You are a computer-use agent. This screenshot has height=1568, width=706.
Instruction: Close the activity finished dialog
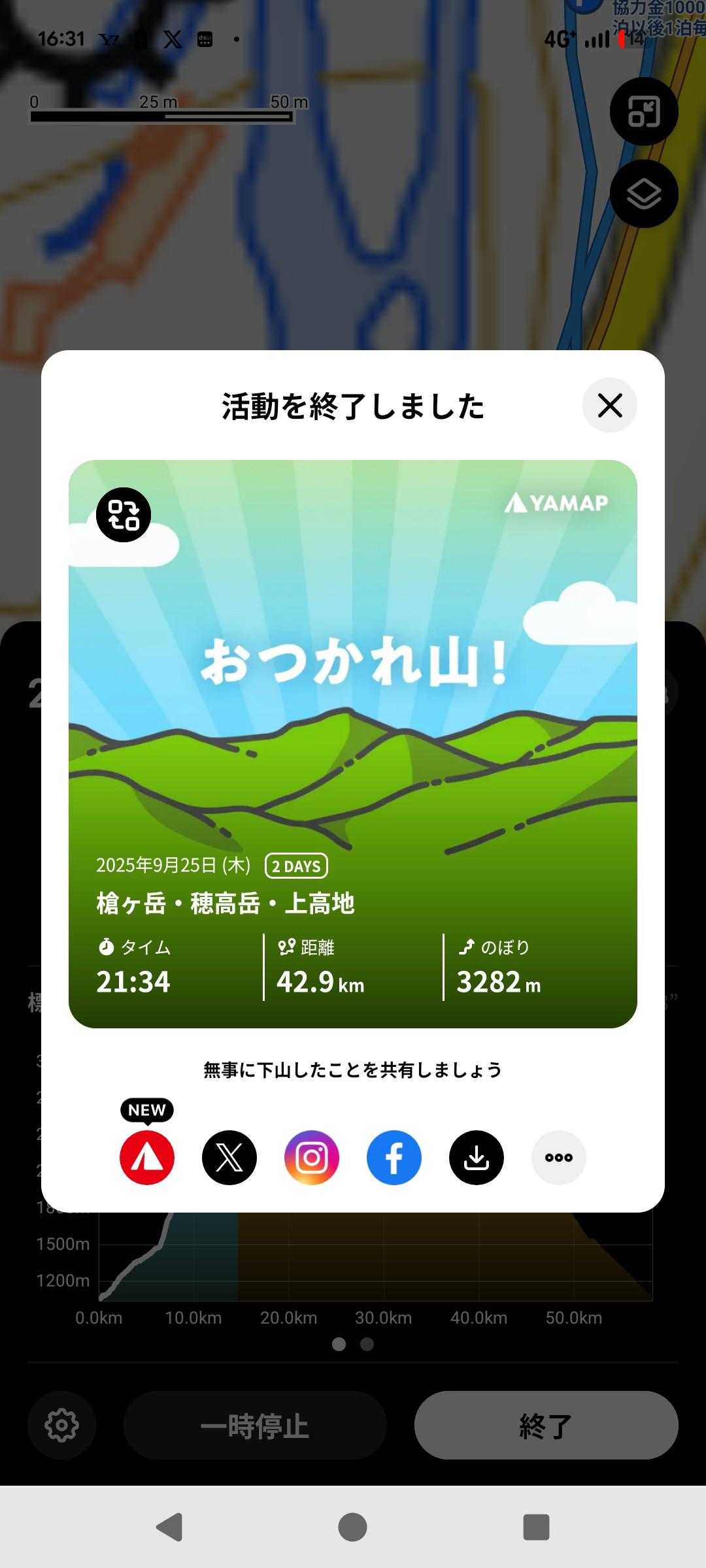point(609,406)
